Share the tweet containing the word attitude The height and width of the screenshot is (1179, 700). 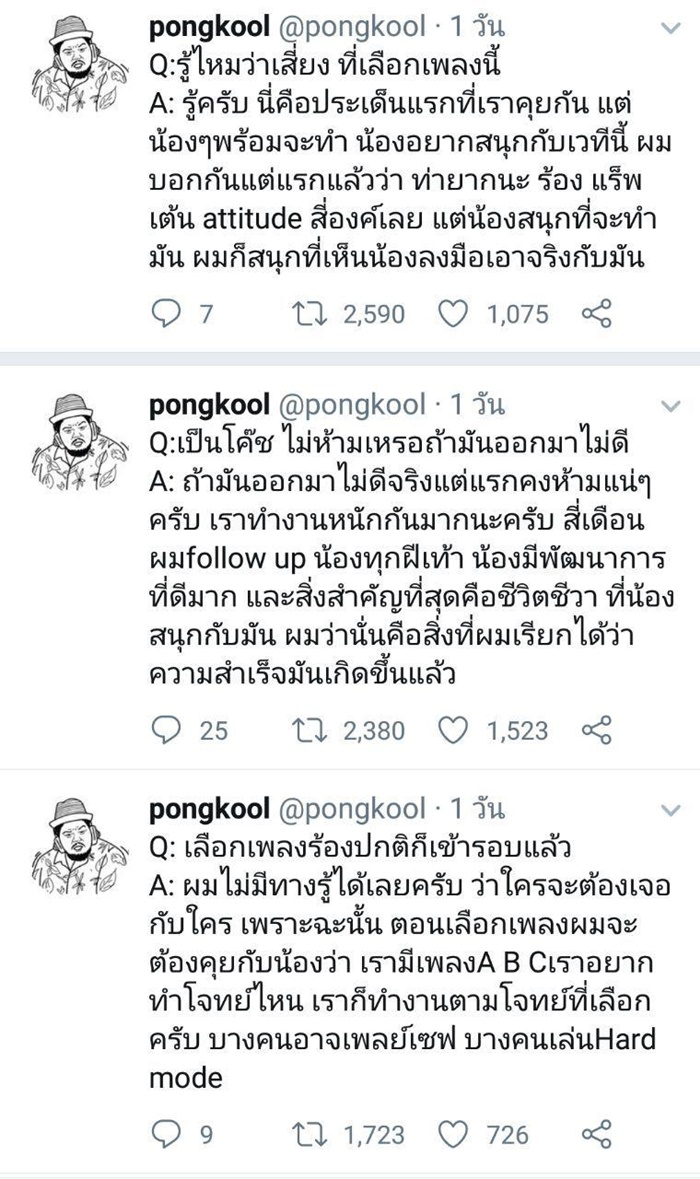(596, 315)
